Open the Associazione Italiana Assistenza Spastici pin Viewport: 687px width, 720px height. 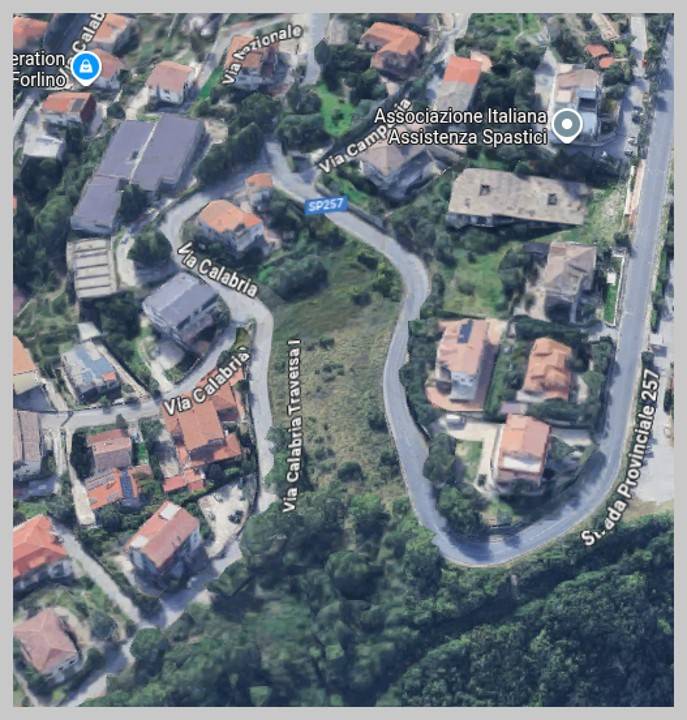[567, 127]
